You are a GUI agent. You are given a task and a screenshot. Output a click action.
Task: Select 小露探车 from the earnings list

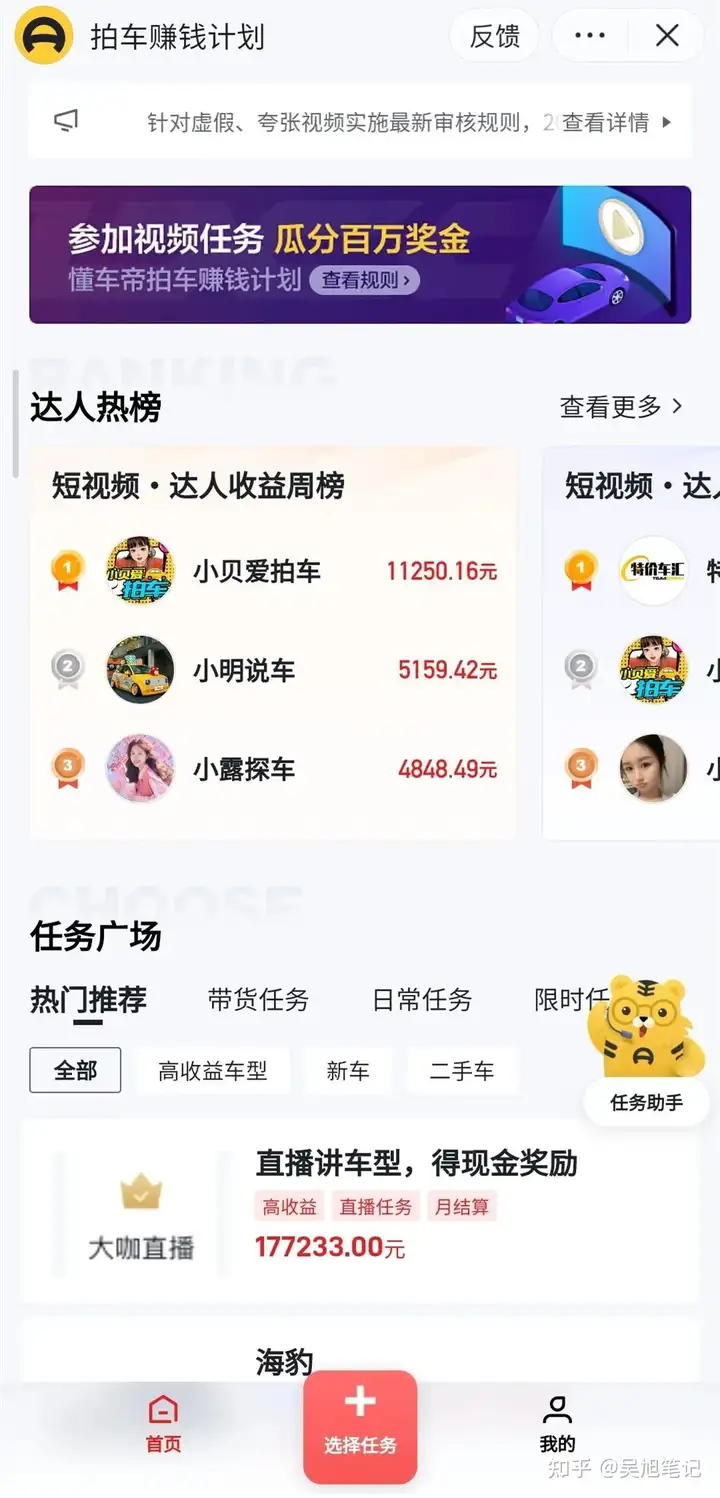(x=244, y=769)
